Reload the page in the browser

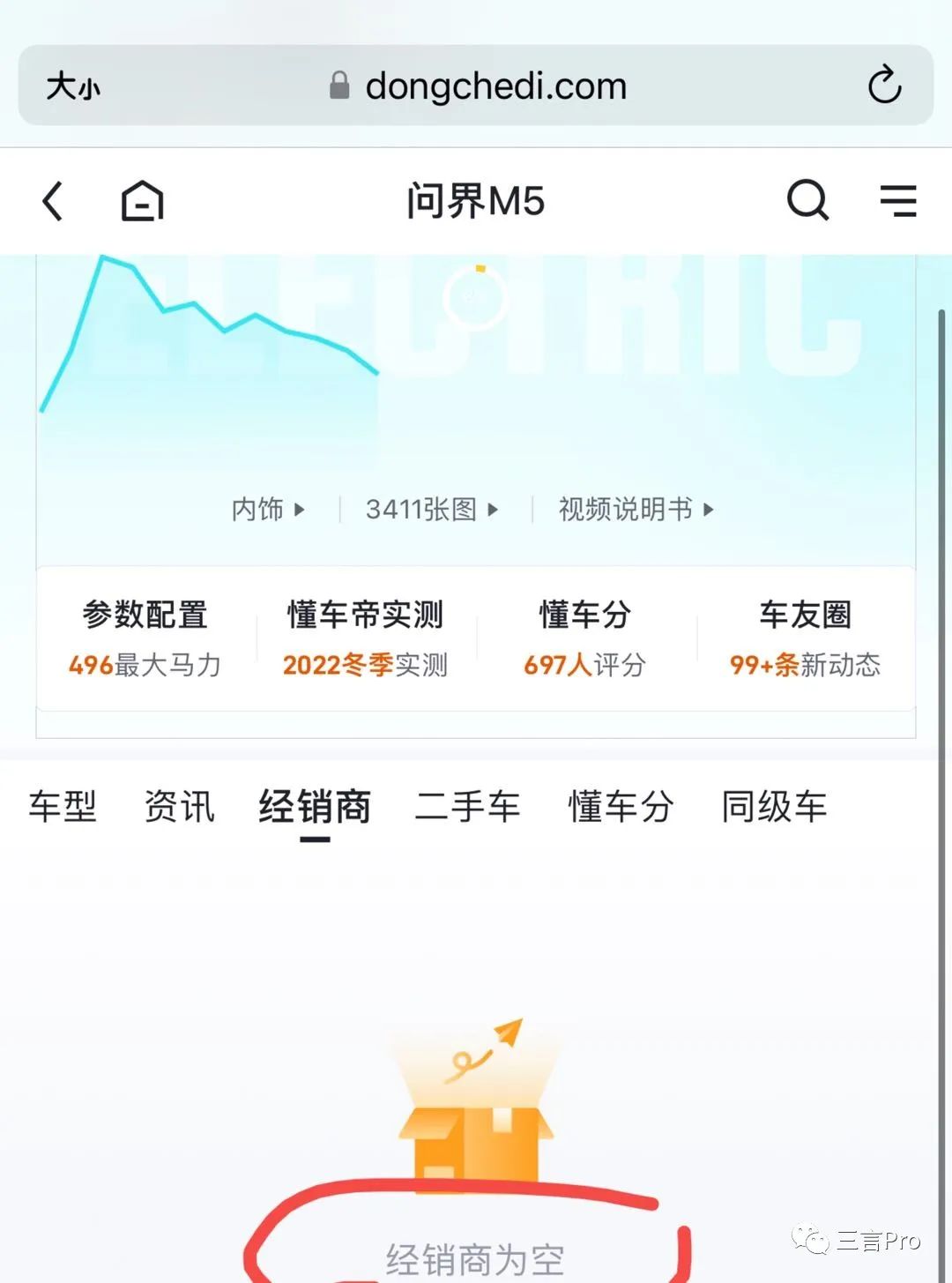(x=884, y=86)
